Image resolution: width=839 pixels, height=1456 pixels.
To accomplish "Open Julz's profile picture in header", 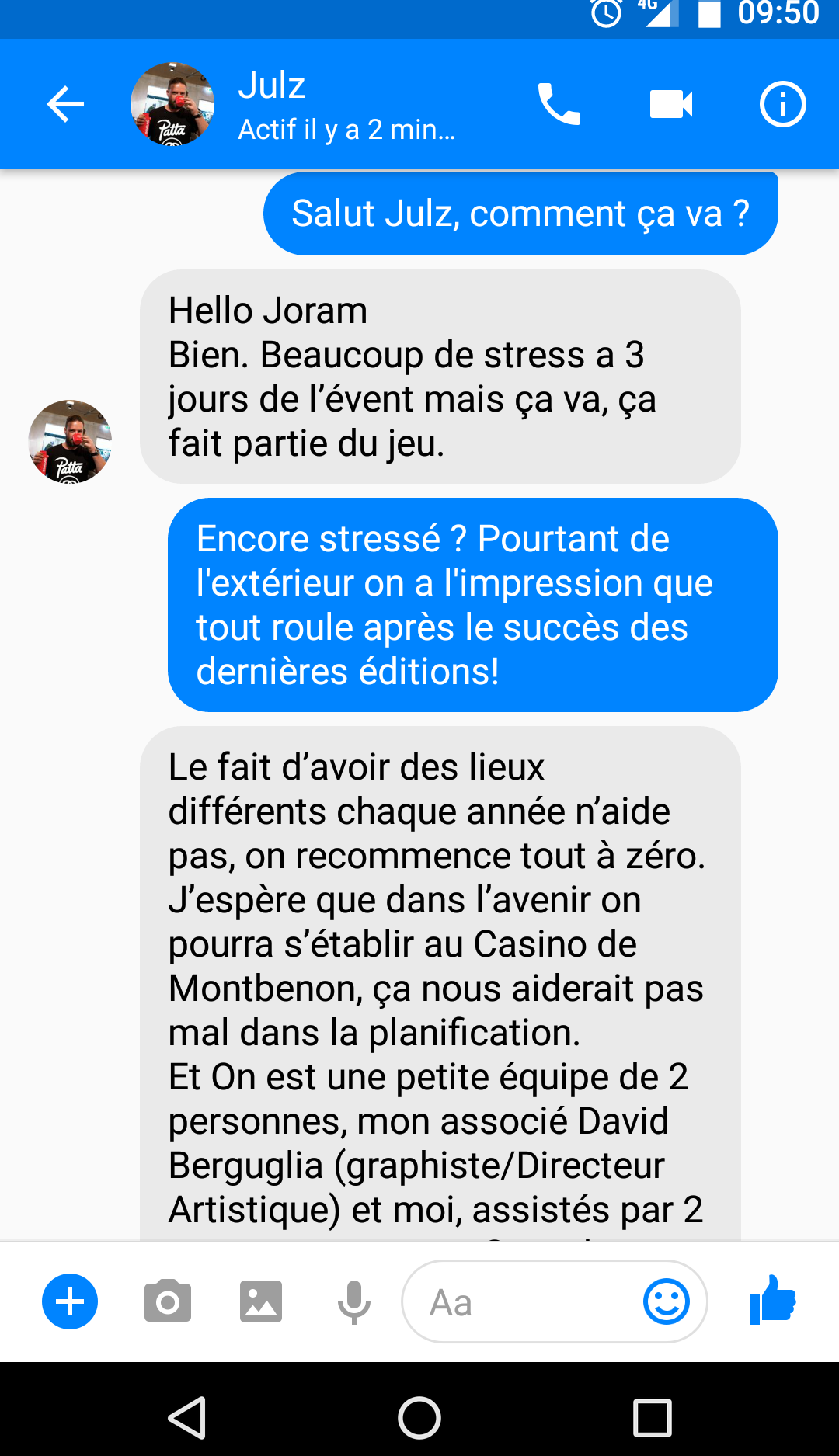I will [172, 105].
